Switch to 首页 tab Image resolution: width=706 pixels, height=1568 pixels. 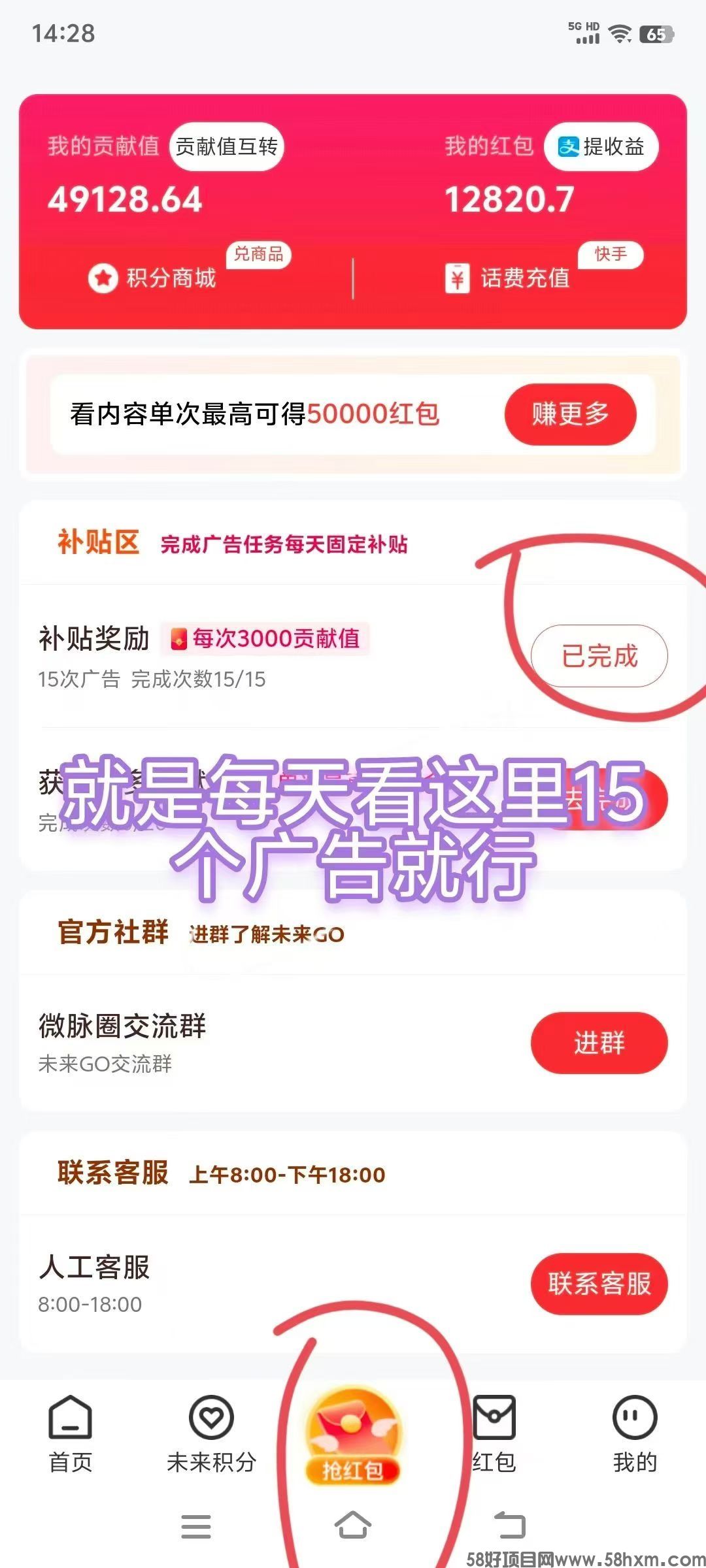click(71, 1435)
